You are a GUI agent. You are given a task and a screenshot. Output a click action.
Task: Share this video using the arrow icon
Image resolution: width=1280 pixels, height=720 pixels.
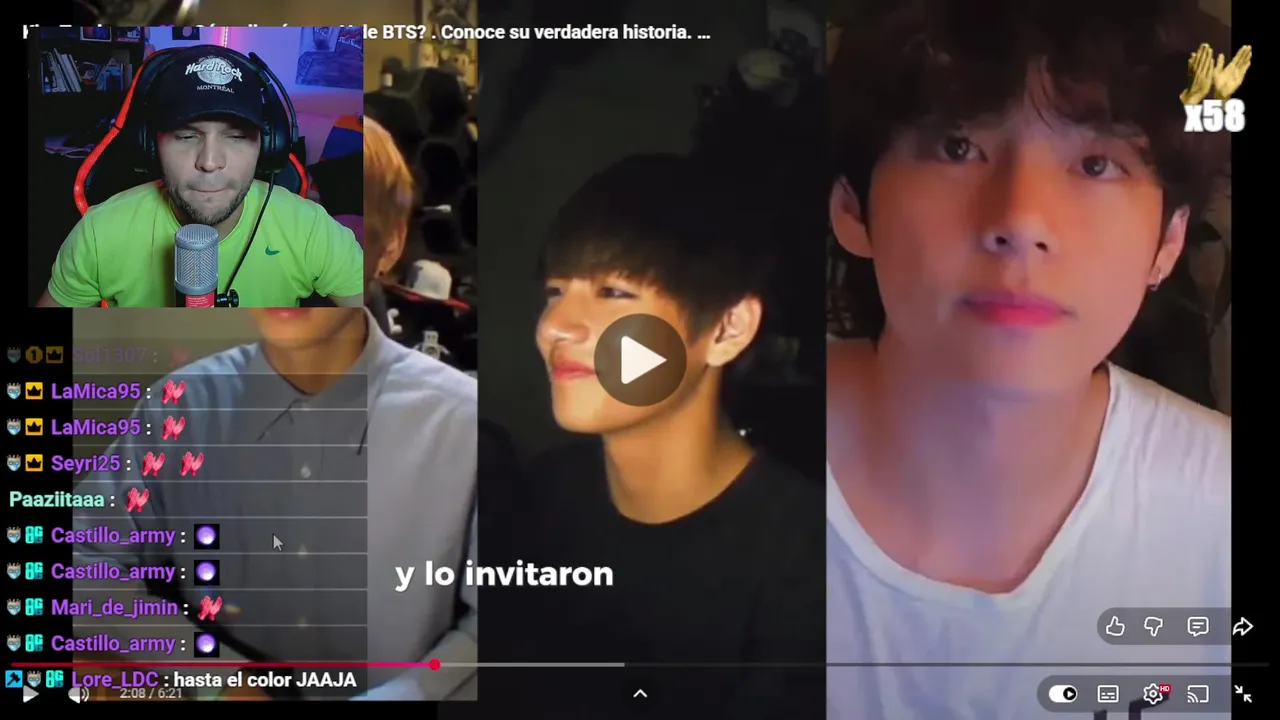1242,627
